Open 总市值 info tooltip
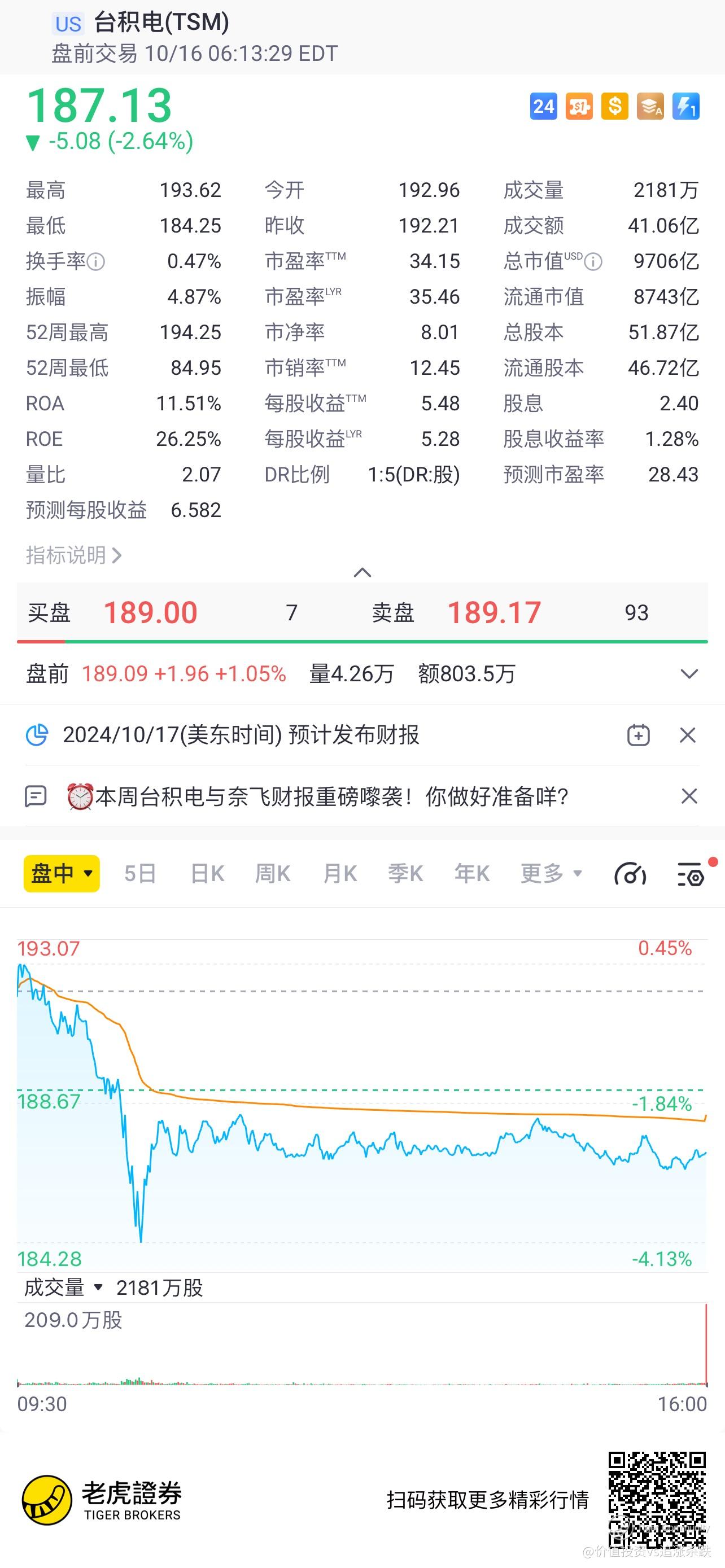 [x=593, y=262]
